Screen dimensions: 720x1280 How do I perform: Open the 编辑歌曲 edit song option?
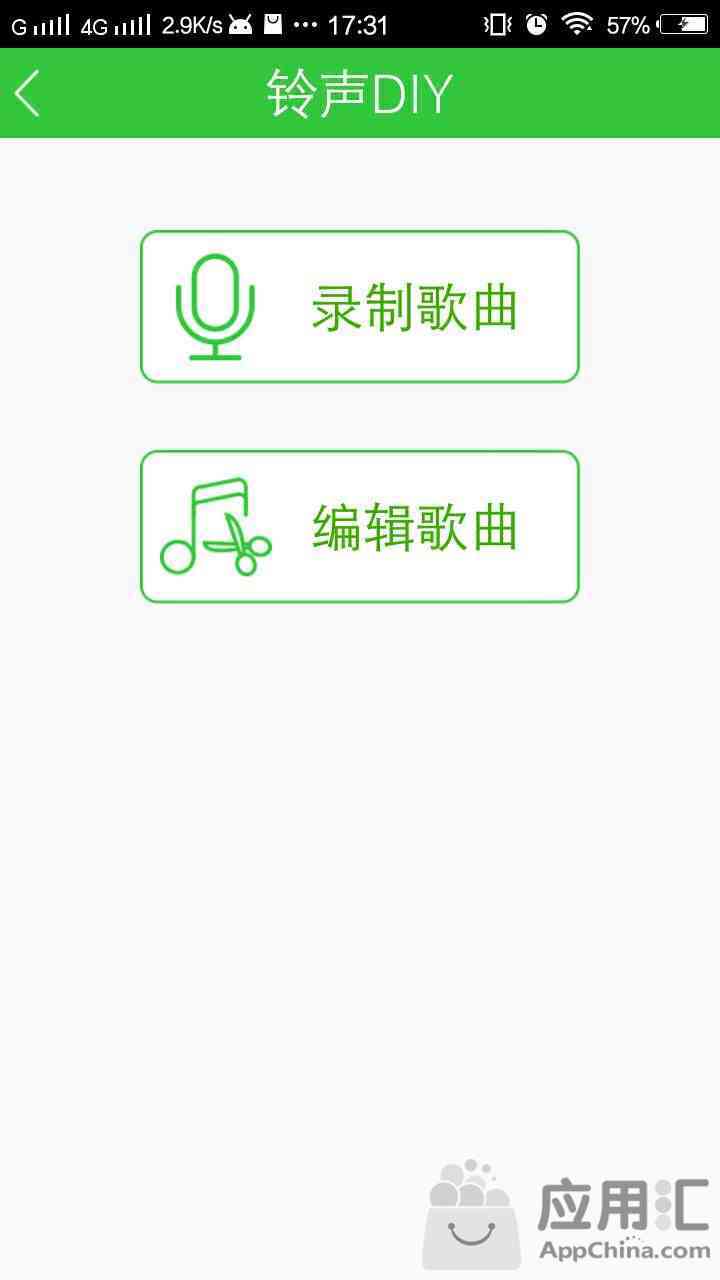(x=360, y=526)
